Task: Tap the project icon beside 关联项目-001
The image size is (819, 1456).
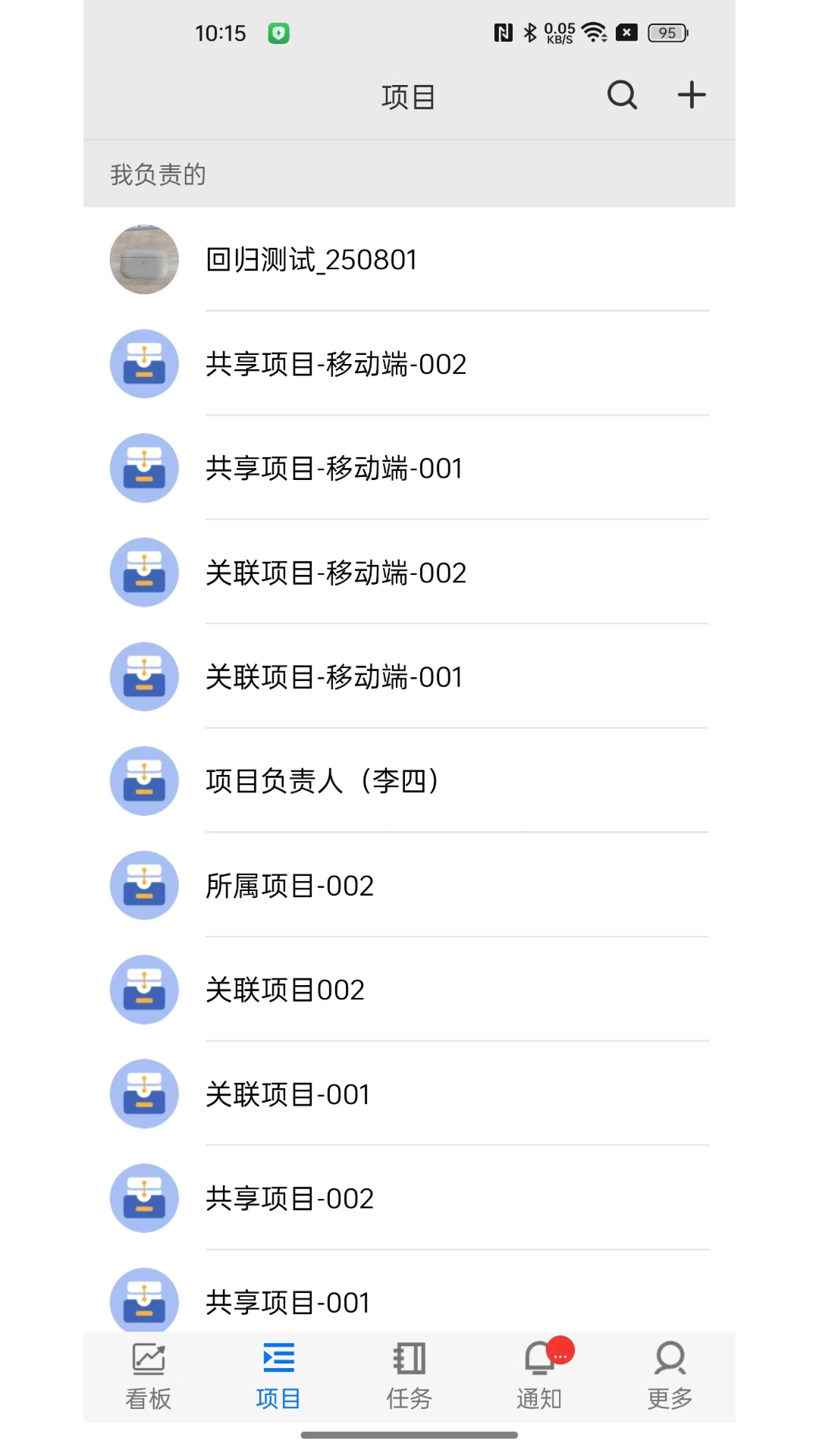Action: [144, 1094]
